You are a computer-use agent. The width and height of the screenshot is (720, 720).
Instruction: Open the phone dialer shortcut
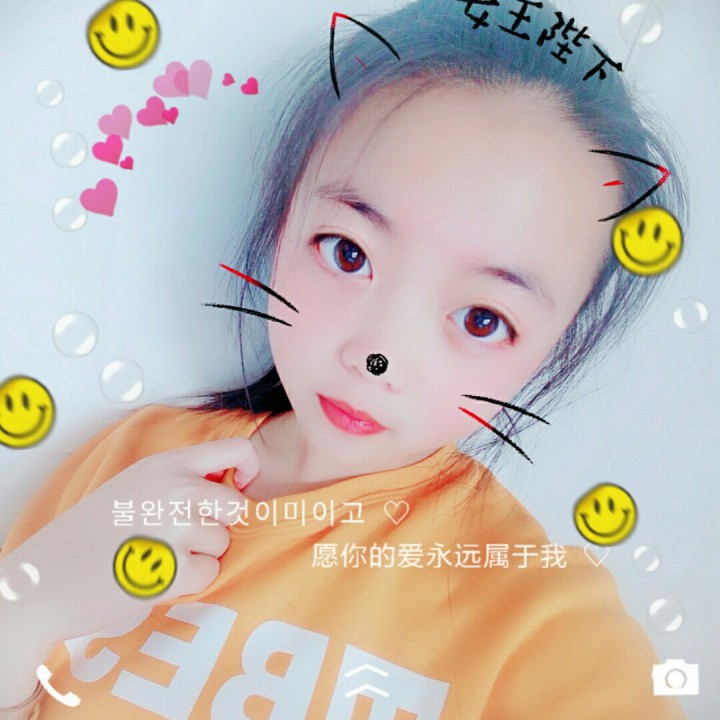tap(56, 684)
